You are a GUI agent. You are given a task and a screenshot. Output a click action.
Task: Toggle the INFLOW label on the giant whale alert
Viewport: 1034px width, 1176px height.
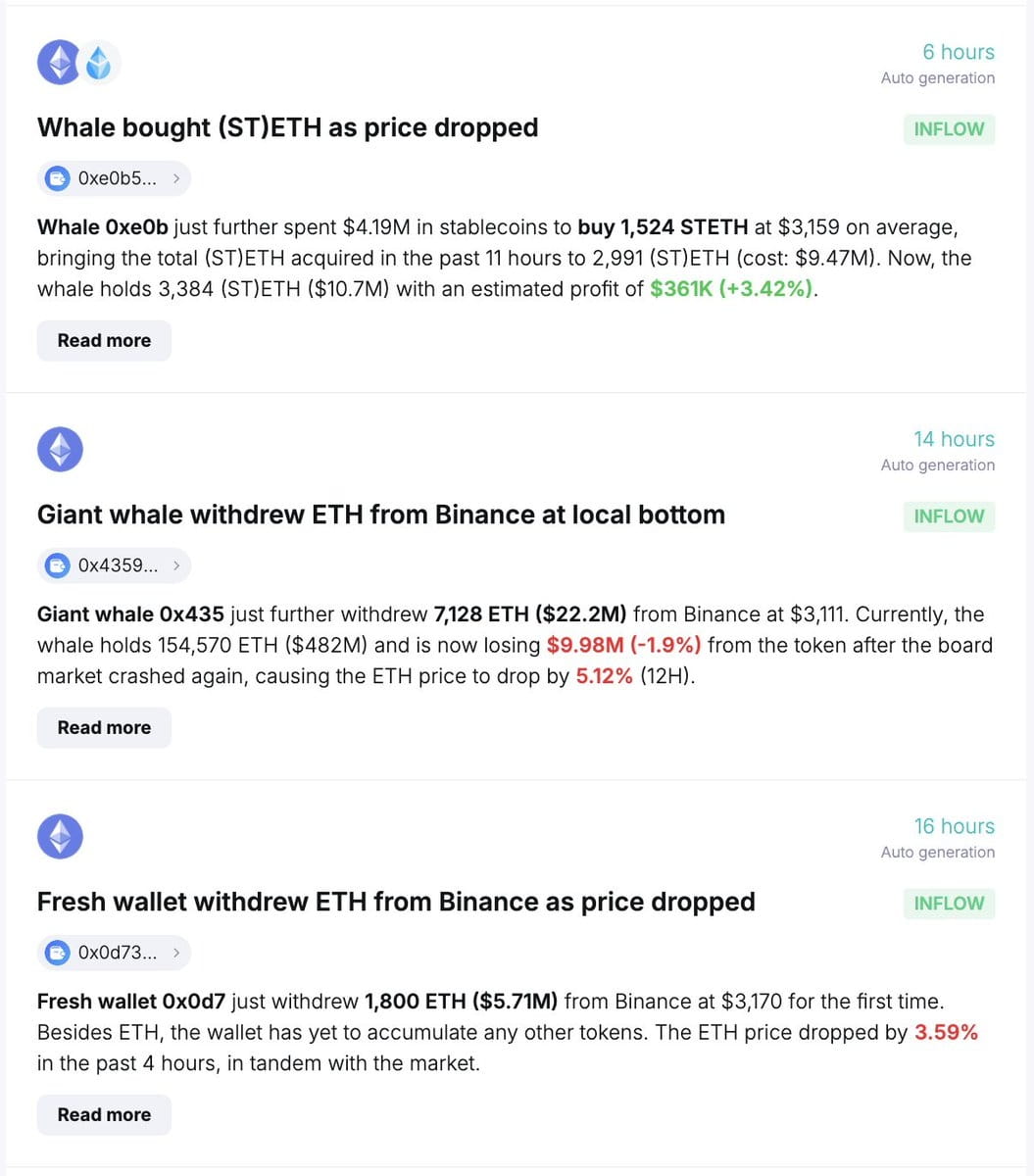[x=948, y=515]
